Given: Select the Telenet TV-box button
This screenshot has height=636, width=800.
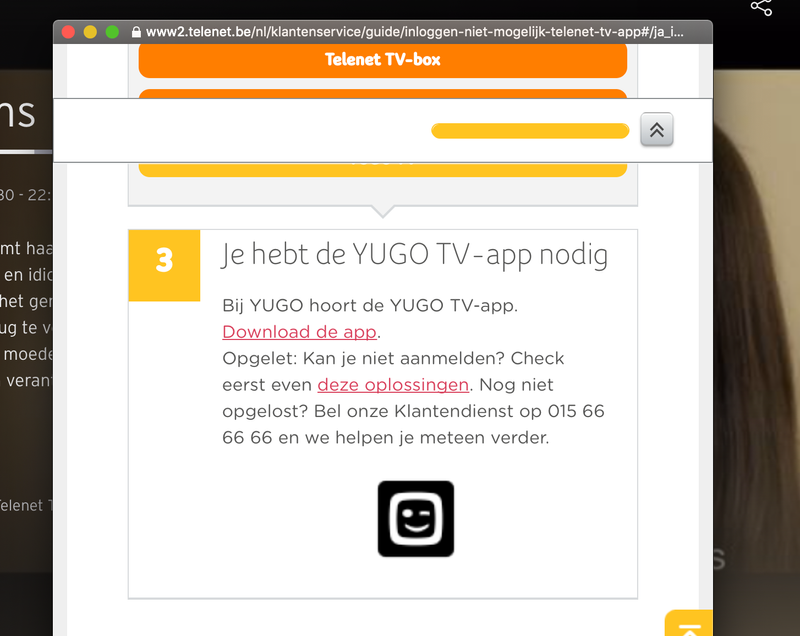Looking at the screenshot, I should [x=382, y=60].
